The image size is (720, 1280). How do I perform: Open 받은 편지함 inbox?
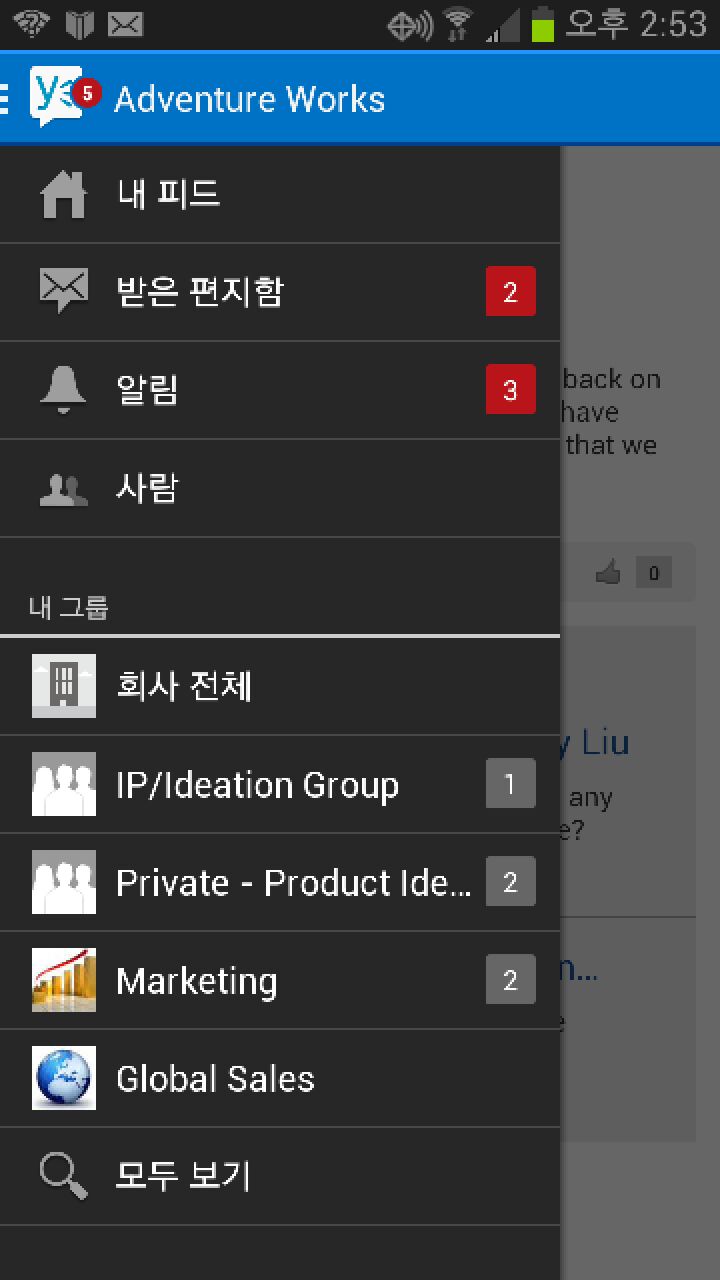[280, 292]
